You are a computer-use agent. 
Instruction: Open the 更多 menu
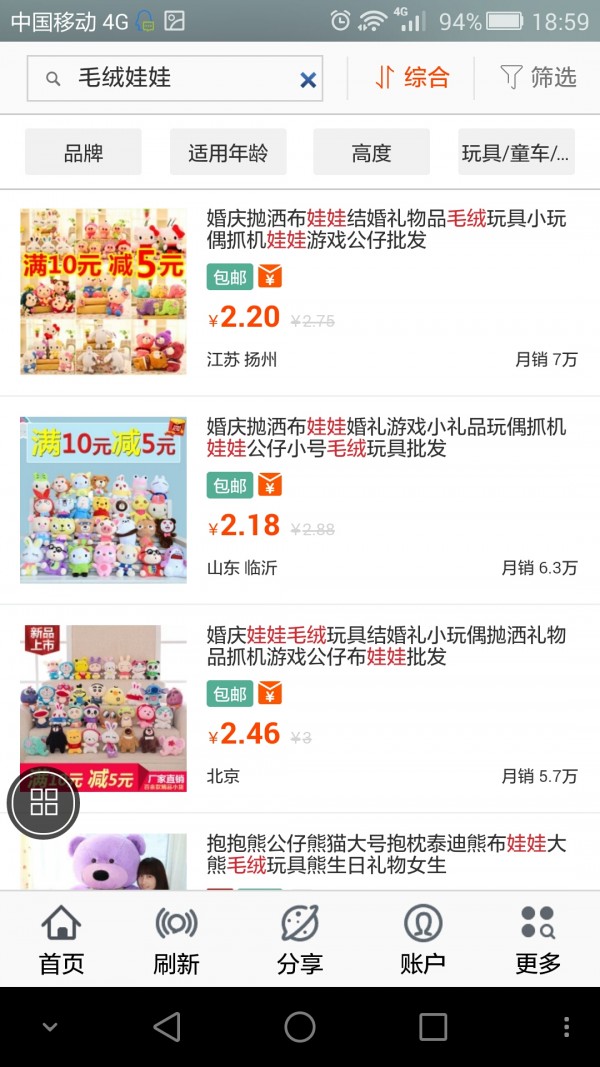(x=538, y=939)
